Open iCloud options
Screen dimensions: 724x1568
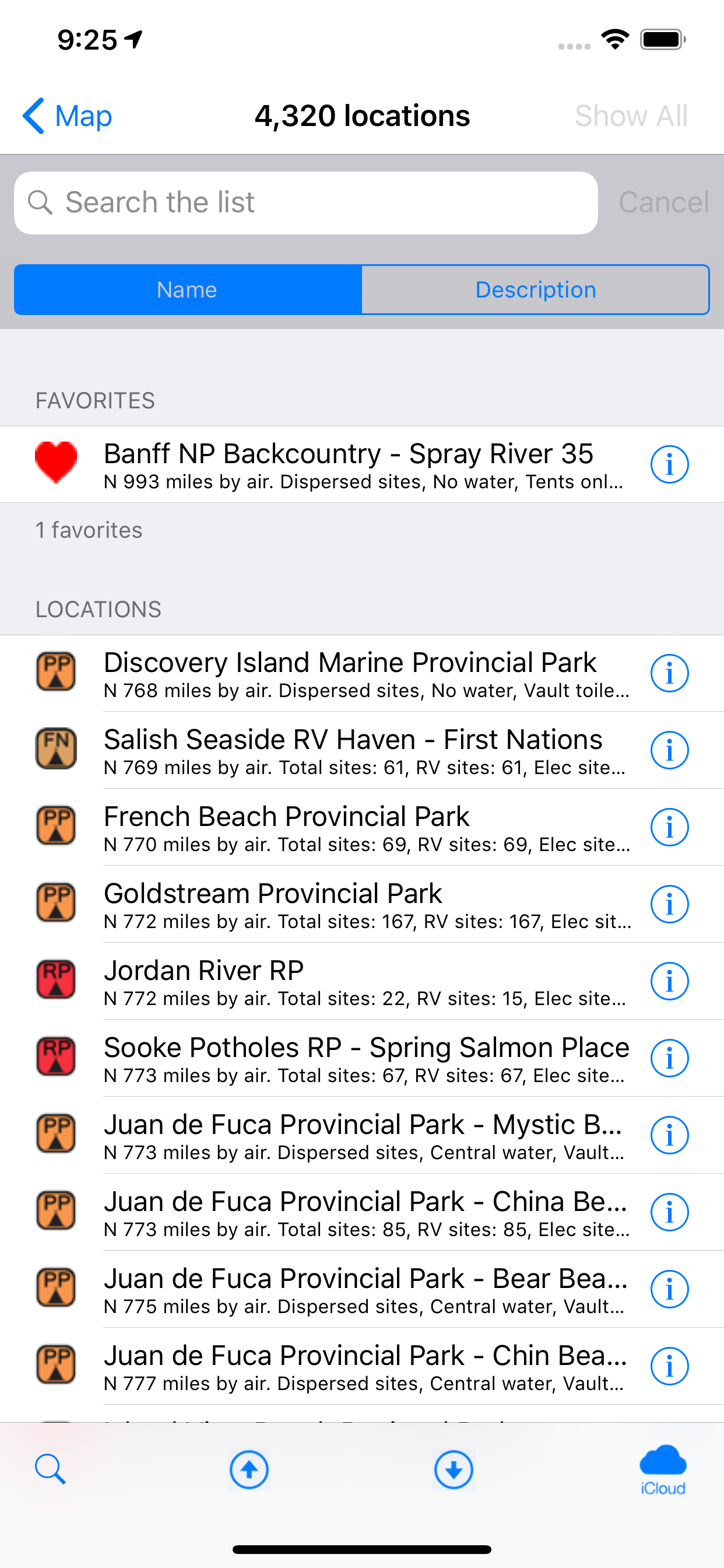click(663, 1469)
